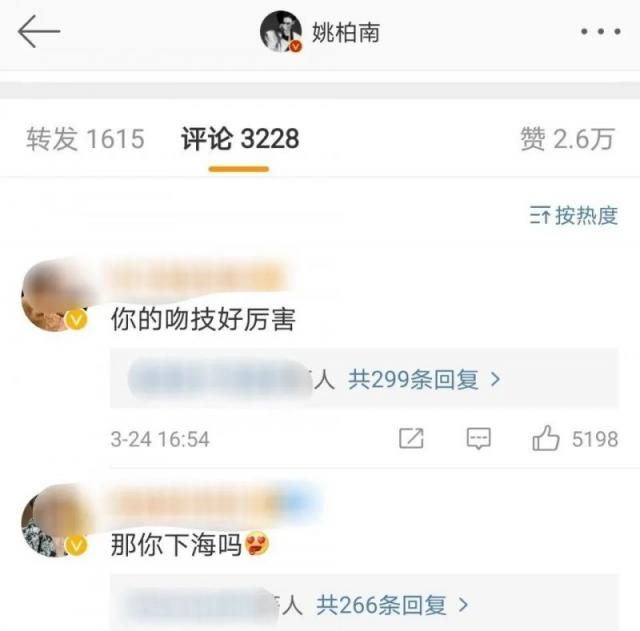Expand the 共299条回复 thread

[x=424, y=379]
